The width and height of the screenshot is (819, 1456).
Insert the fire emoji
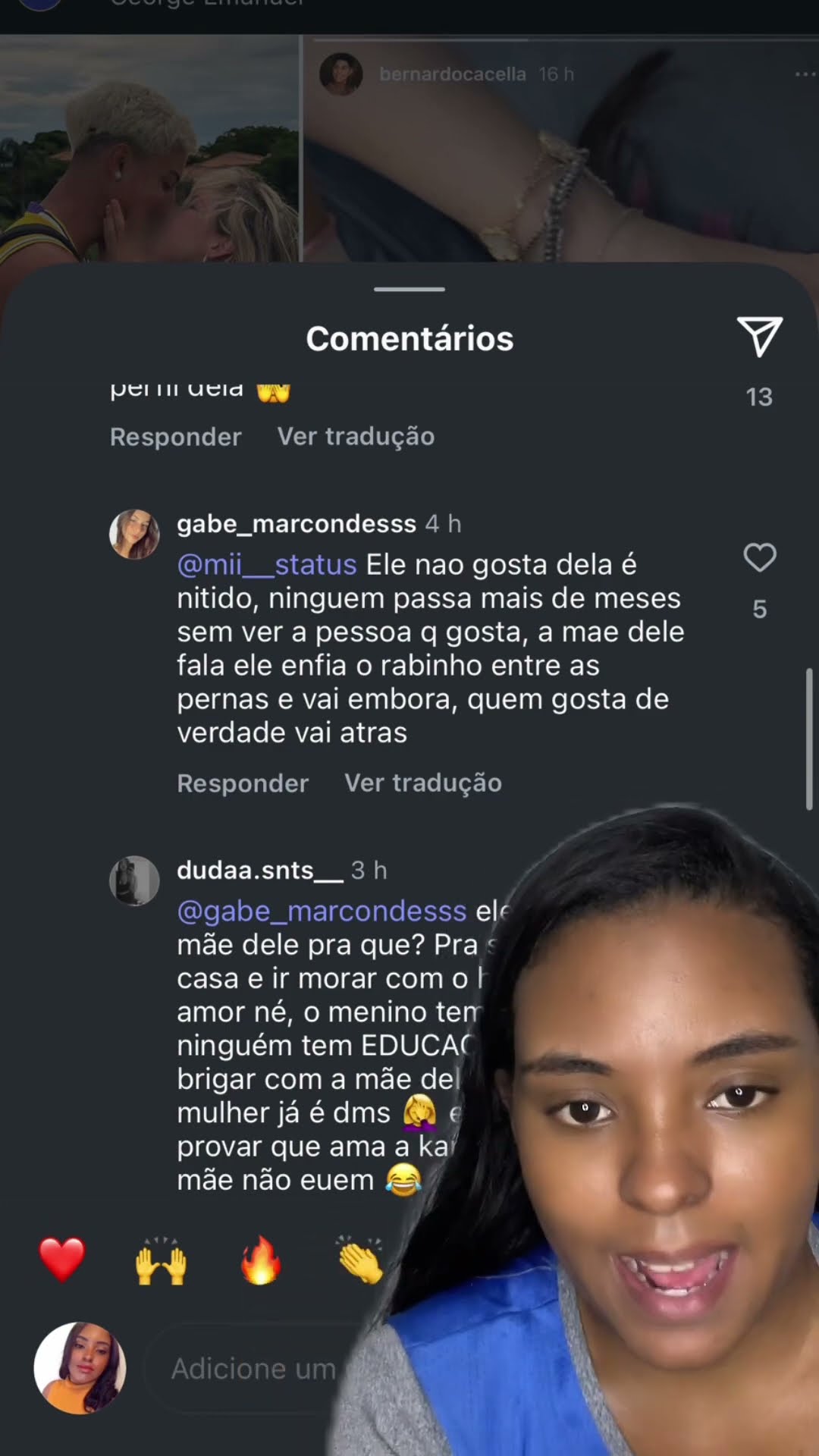[x=260, y=1260]
